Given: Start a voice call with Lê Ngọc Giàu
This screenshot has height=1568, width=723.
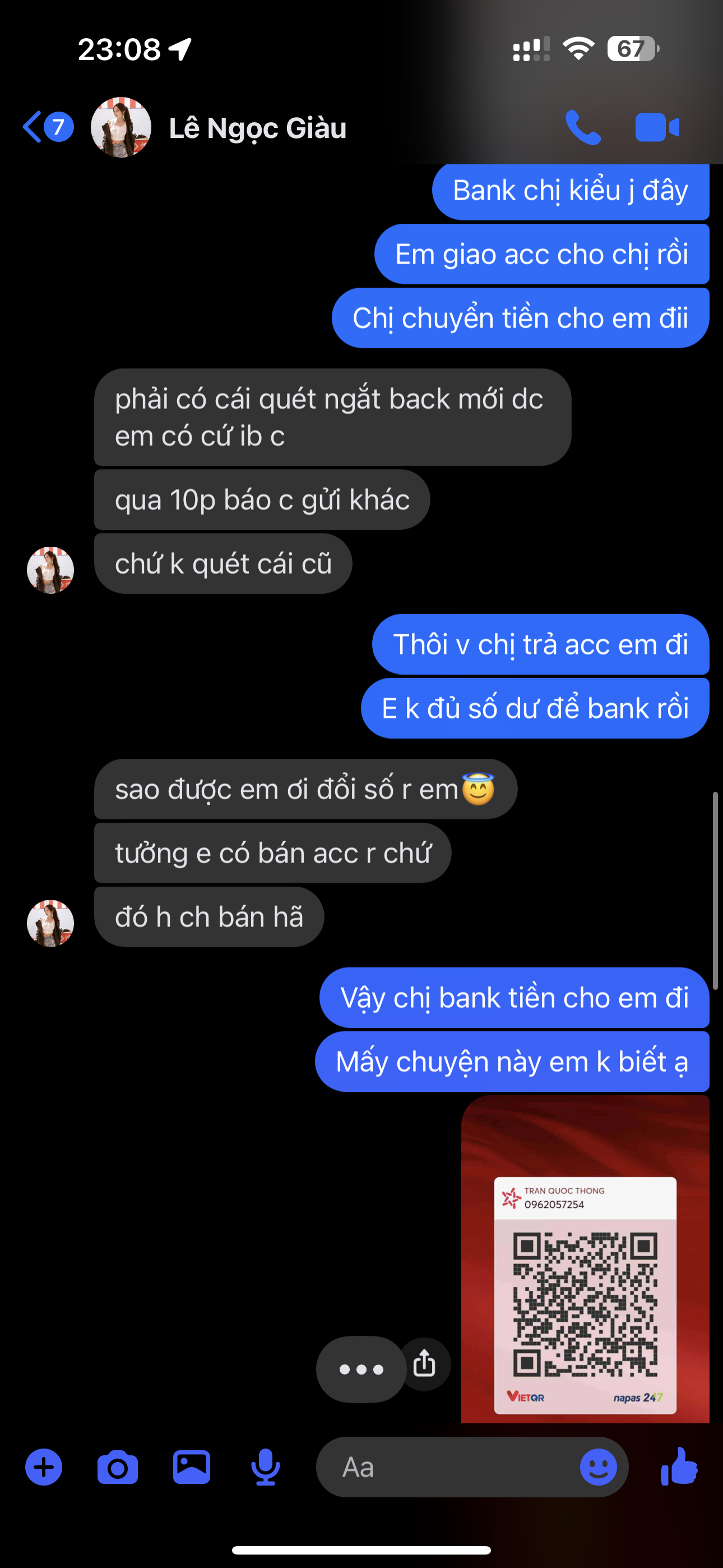Looking at the screenshot, I should [x=582, y=127].
